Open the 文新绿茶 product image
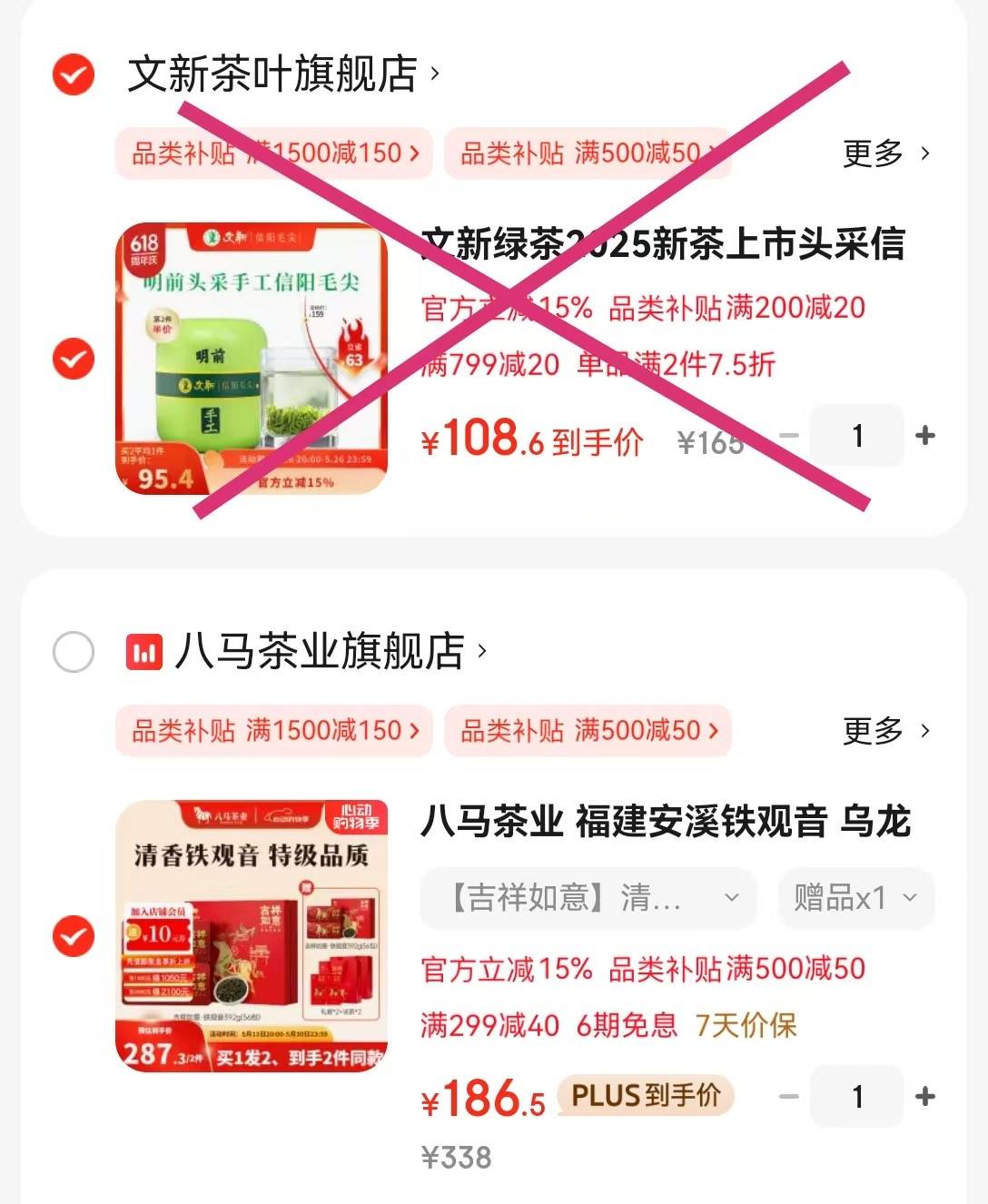This screenshot has width=988, height=1204. pos(252,359)
